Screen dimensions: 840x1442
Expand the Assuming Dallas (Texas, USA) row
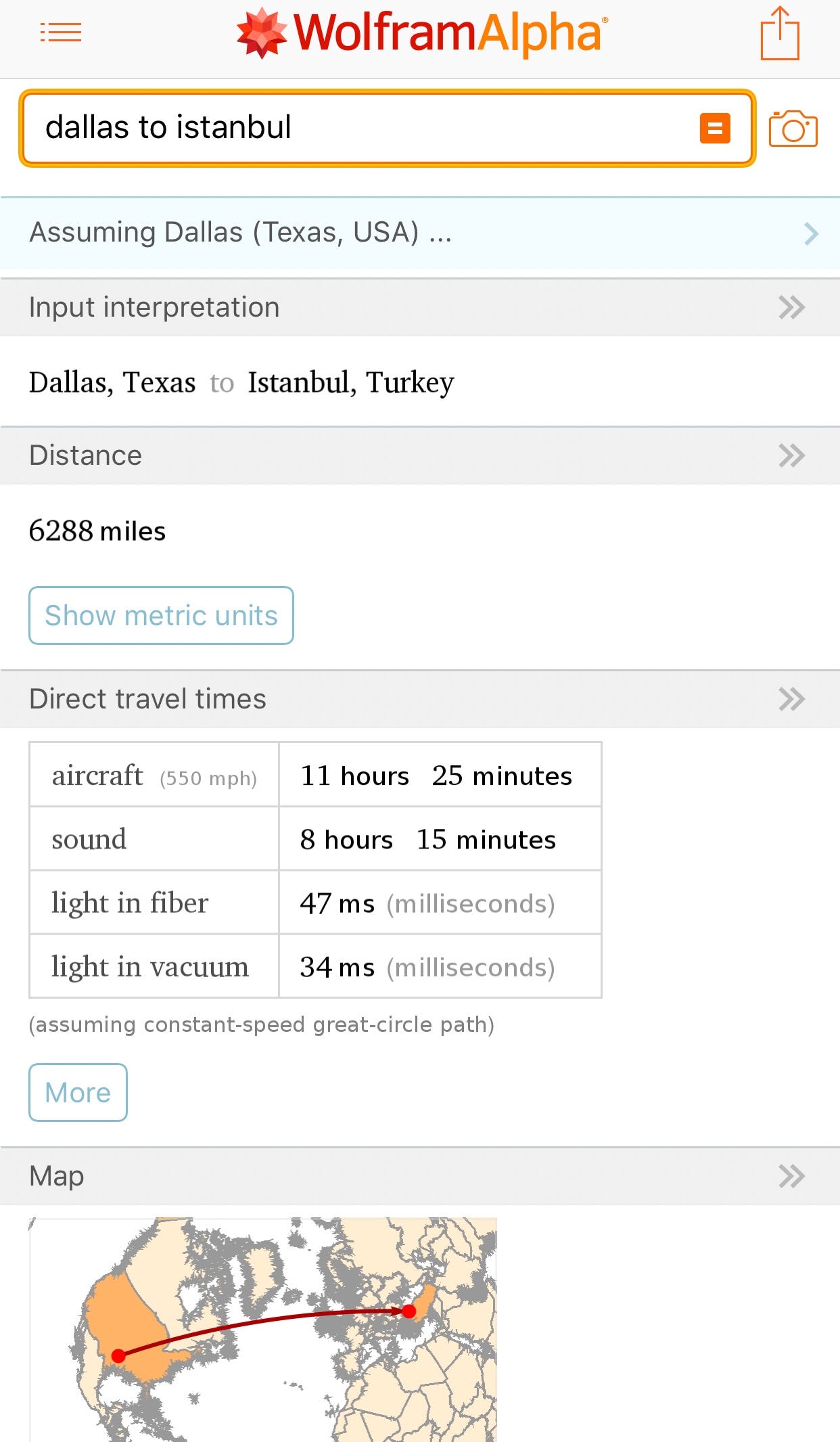point(420,233)
